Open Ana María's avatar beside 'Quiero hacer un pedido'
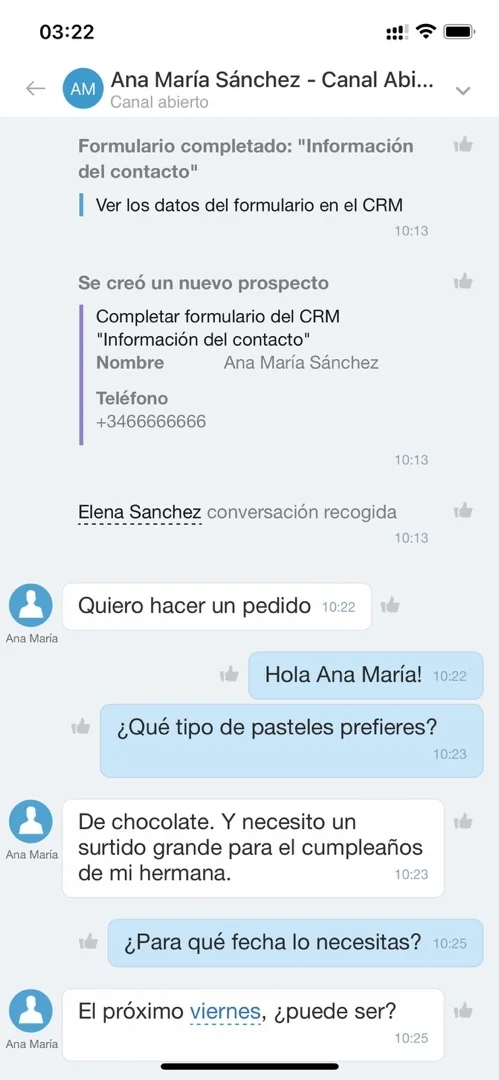 (x=31, y=605)
